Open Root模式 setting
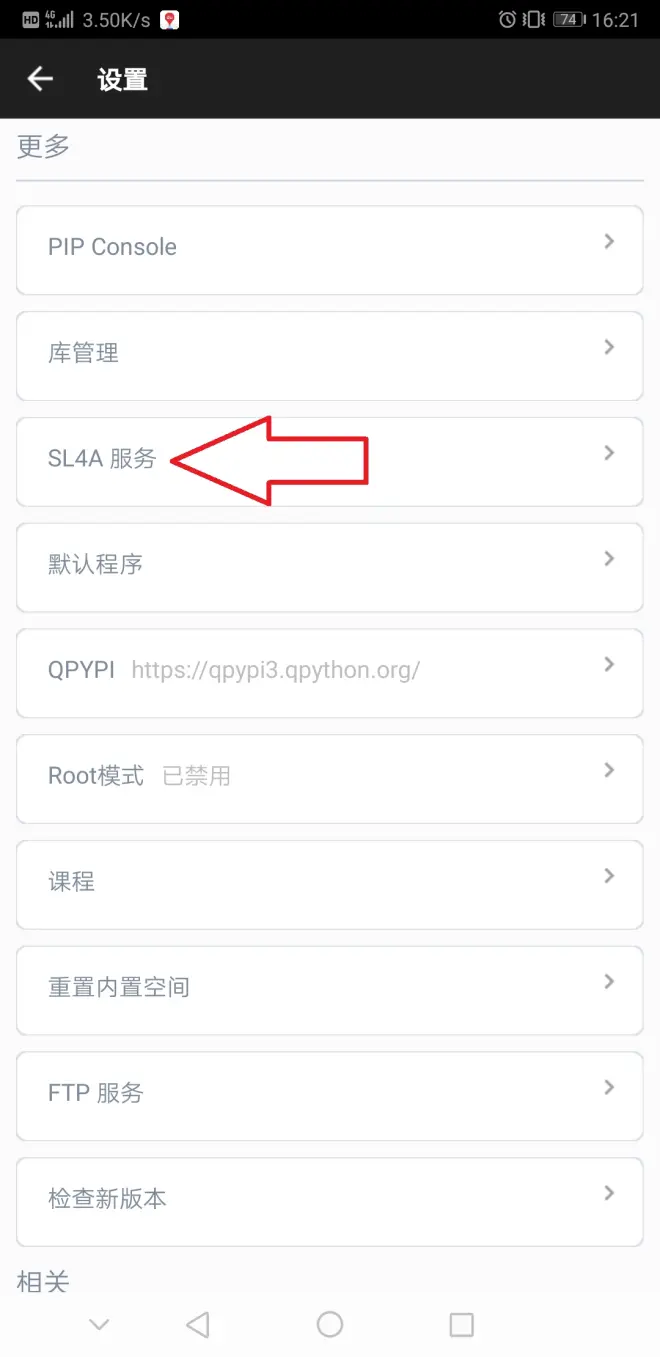The height and width of the screenshot is (1357, 660). pos(329,778)
